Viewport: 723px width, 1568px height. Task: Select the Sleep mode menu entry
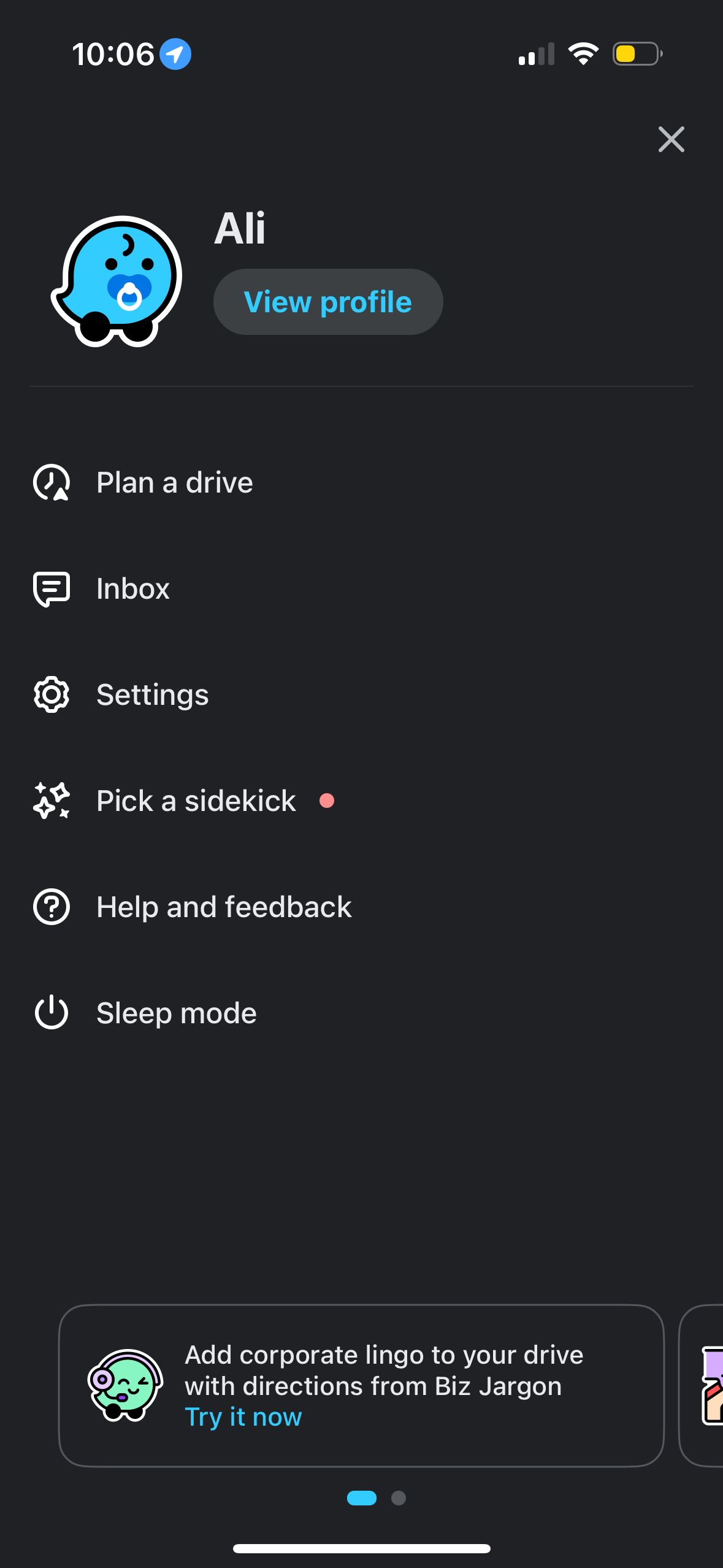click(x=176, y=1012)
